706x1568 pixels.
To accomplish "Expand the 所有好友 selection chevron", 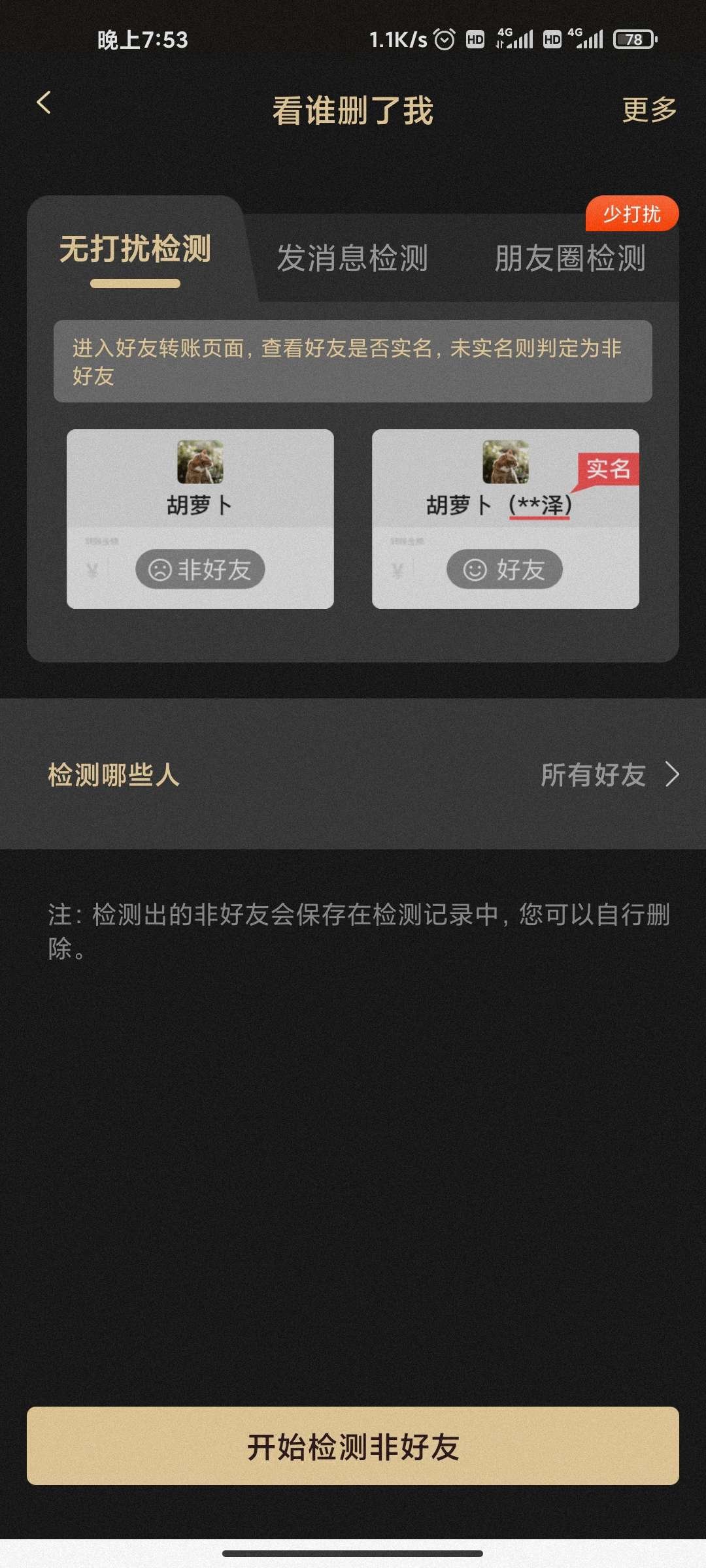I will [672, 775].
